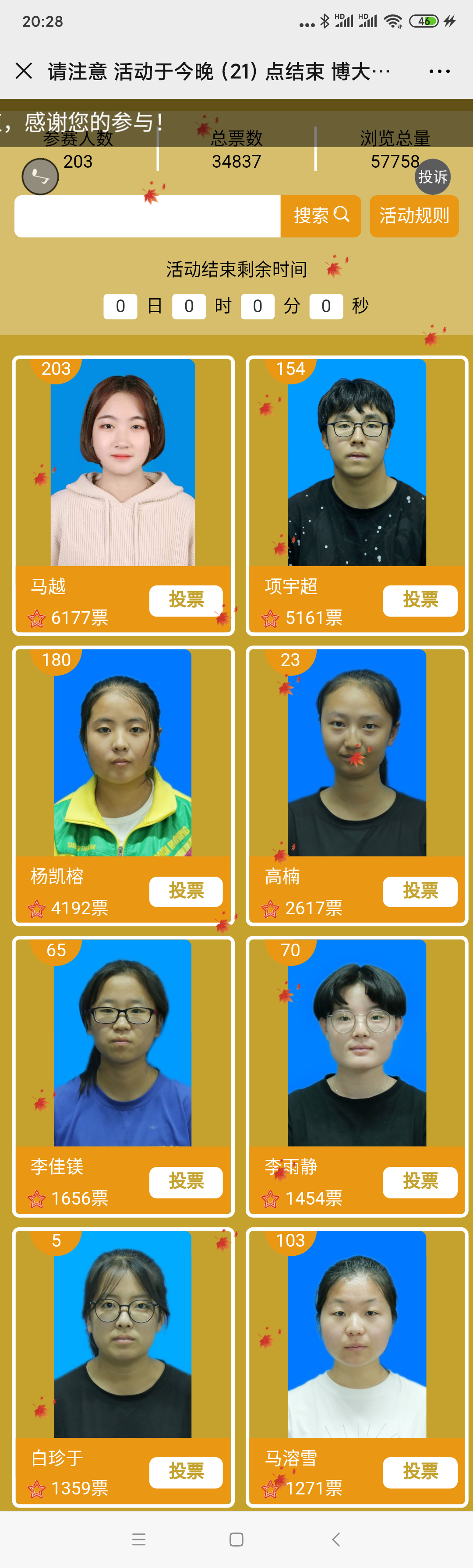The height and width of the screenshot is (1568, 473).
Task: Vote for 李佳镁
Action: tap(186, 1181)
